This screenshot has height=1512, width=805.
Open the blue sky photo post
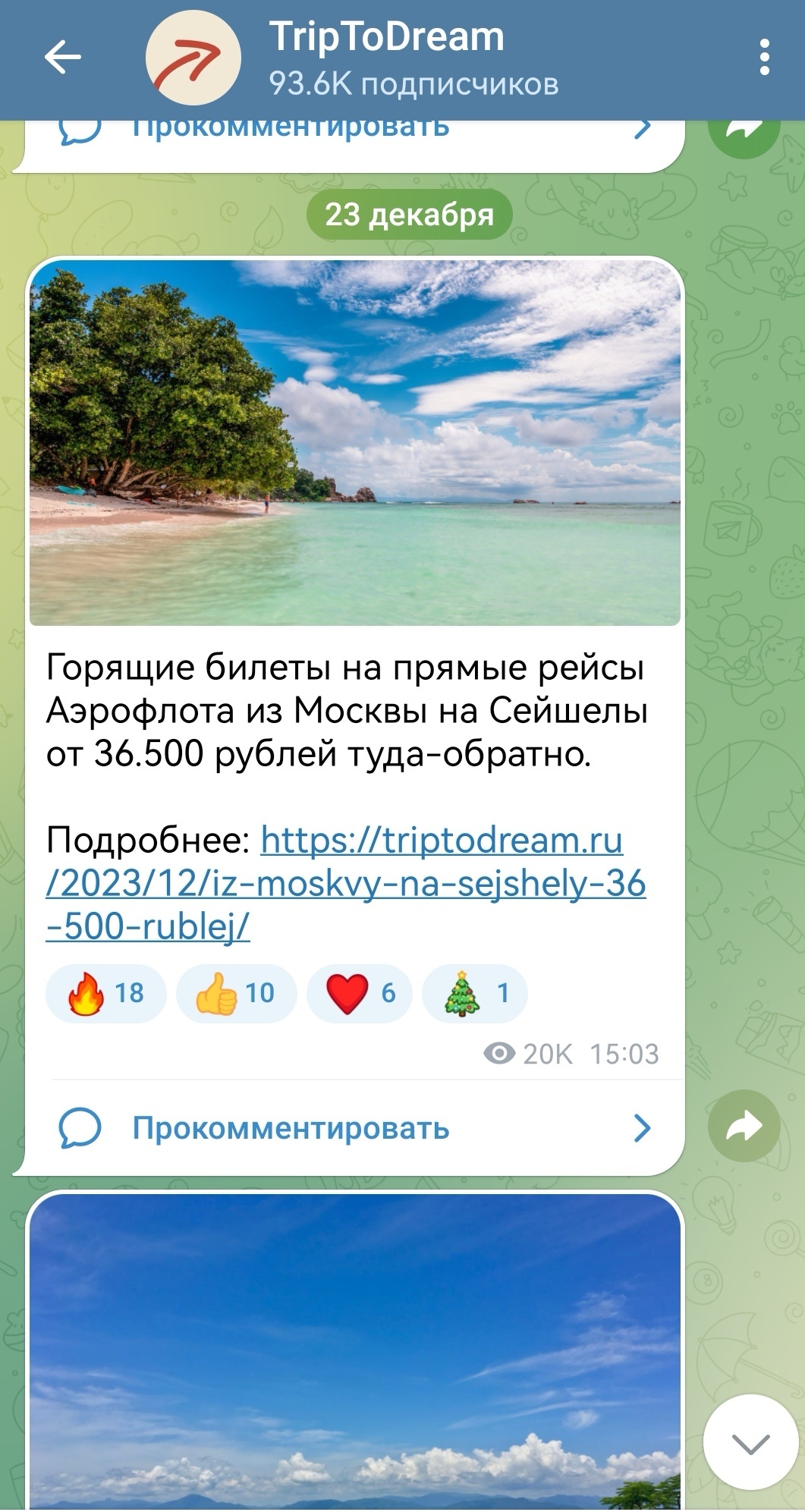tap(355, 1353)
